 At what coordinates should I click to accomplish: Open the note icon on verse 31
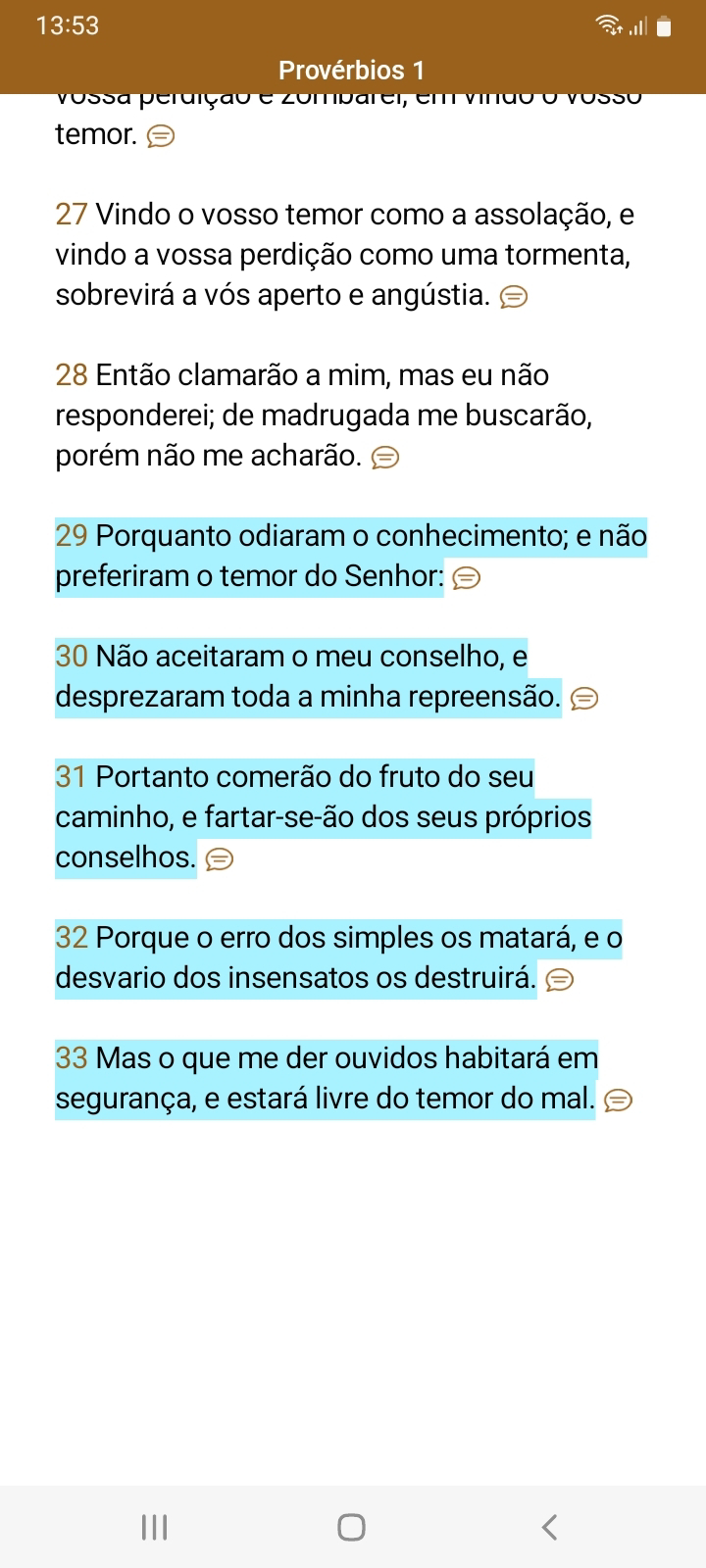point(221,859)
